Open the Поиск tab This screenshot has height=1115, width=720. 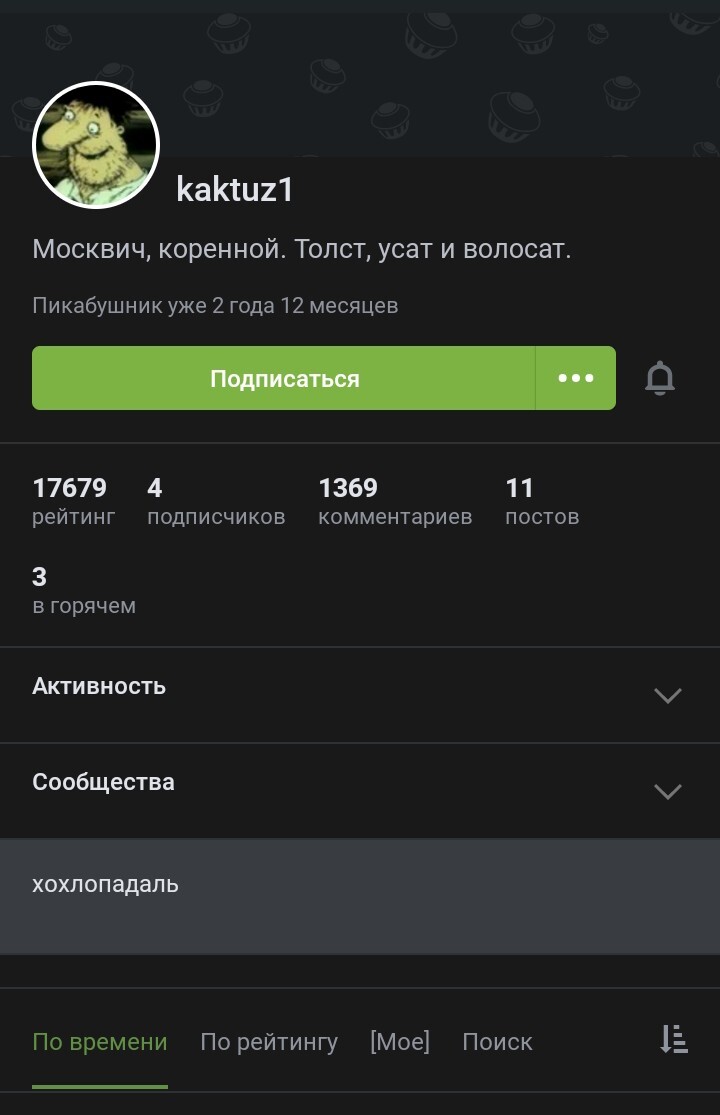(498, 1042)
